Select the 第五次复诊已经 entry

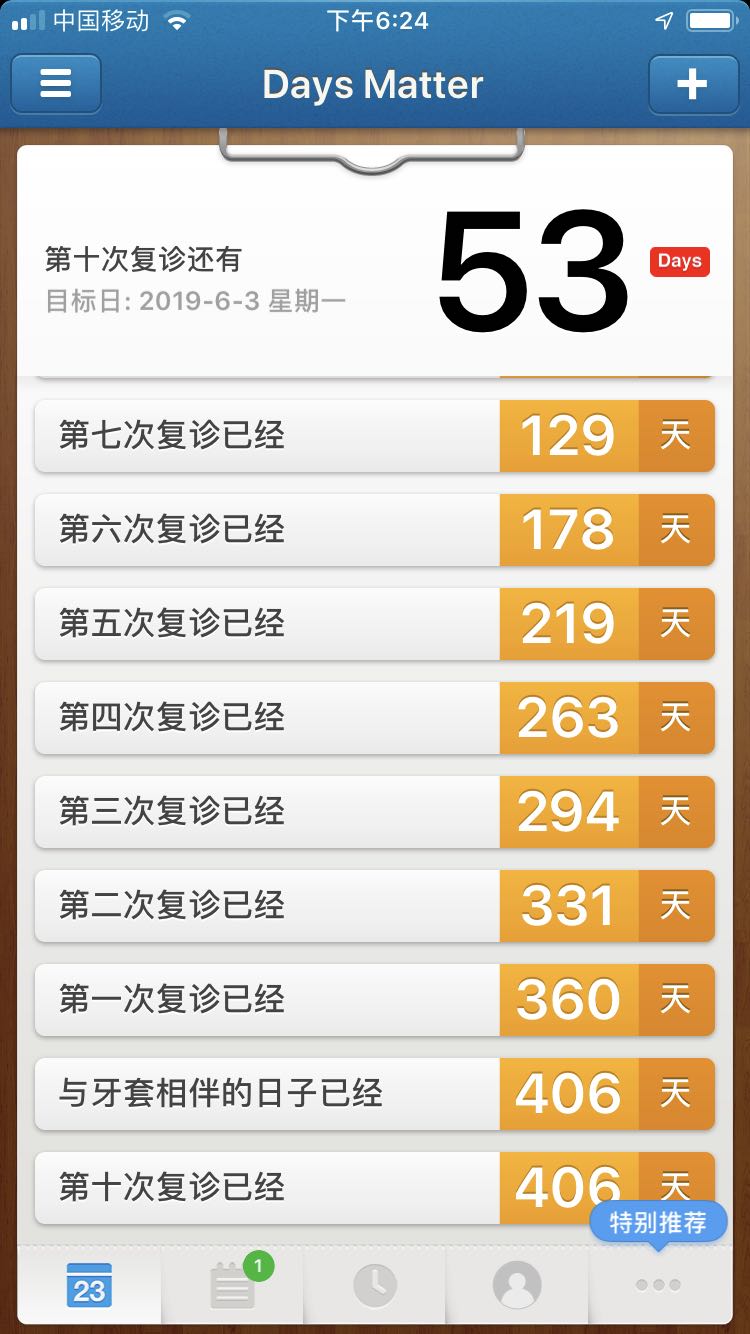click(x=375, y=624)
